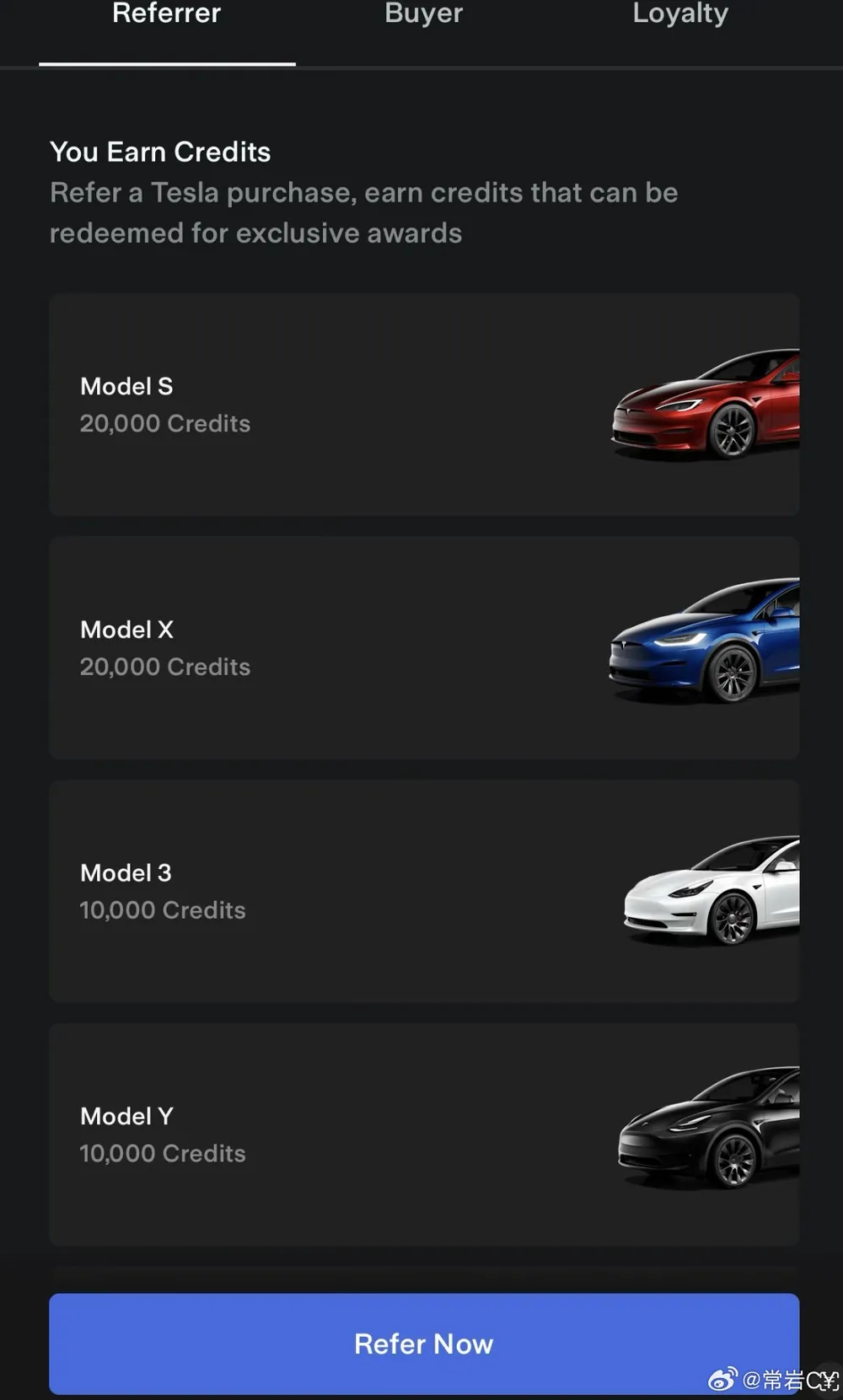Switch to the Loyalty tab

point(679,15)
